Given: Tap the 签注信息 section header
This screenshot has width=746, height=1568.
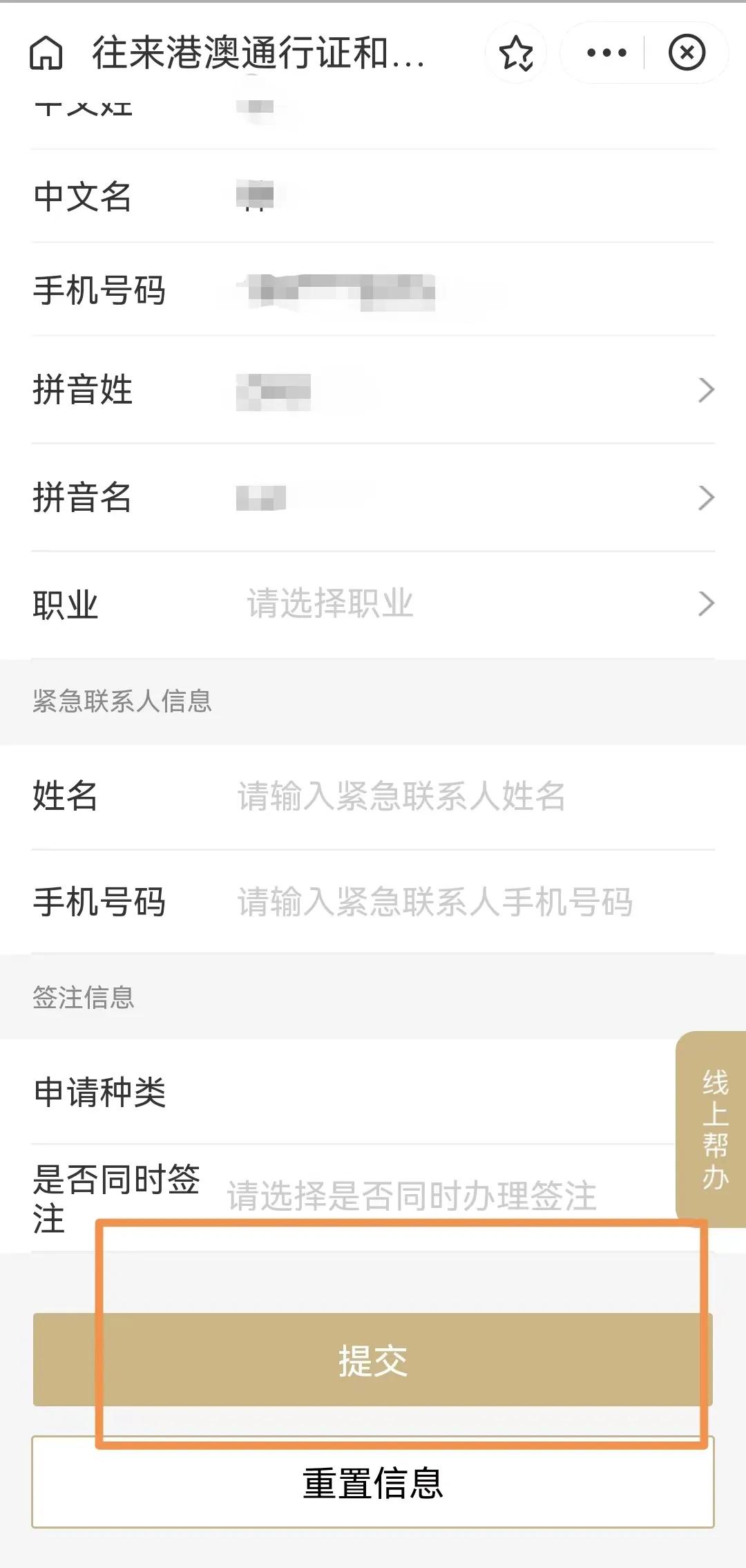Looking at the screenshot, I should (83, 996).
